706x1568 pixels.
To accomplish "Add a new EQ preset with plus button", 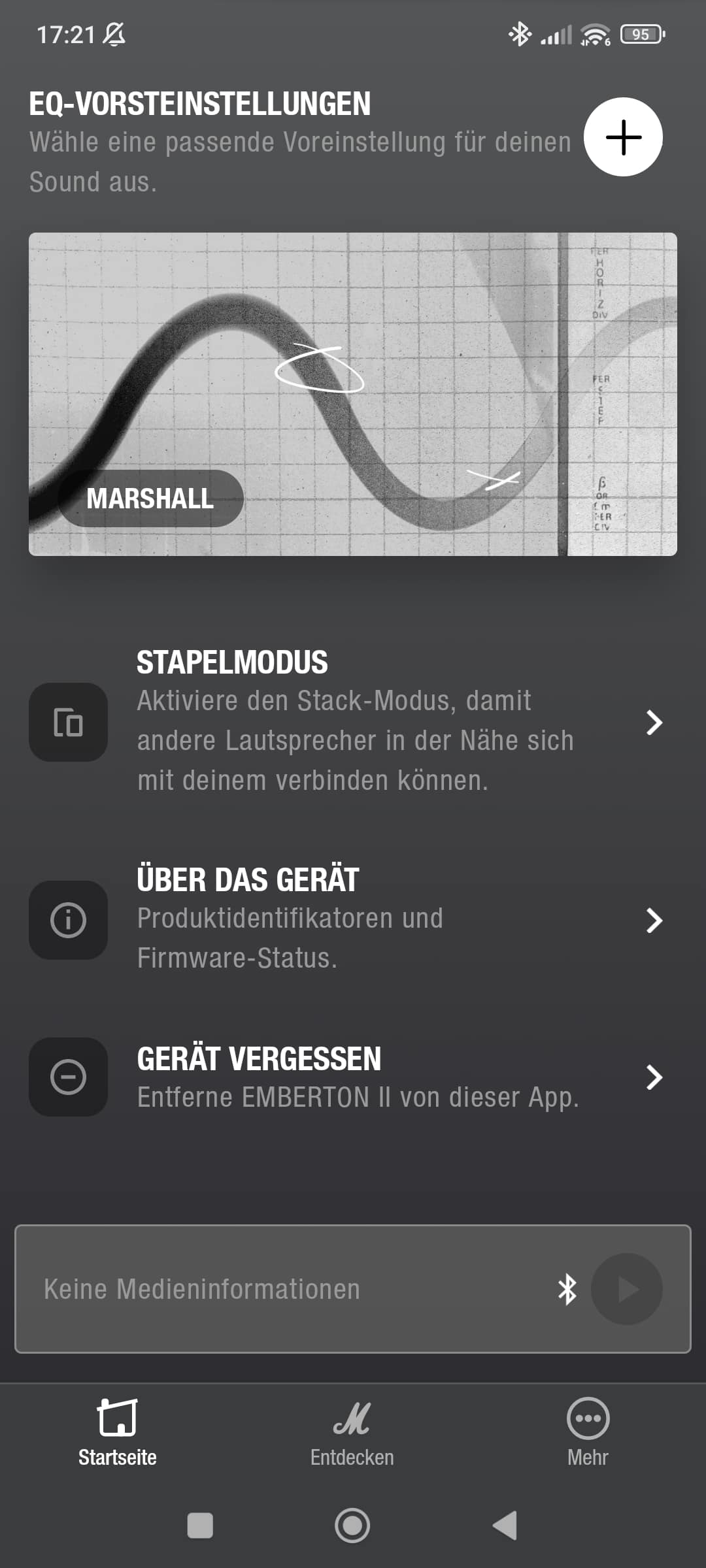I will click(x=623, y=137).
